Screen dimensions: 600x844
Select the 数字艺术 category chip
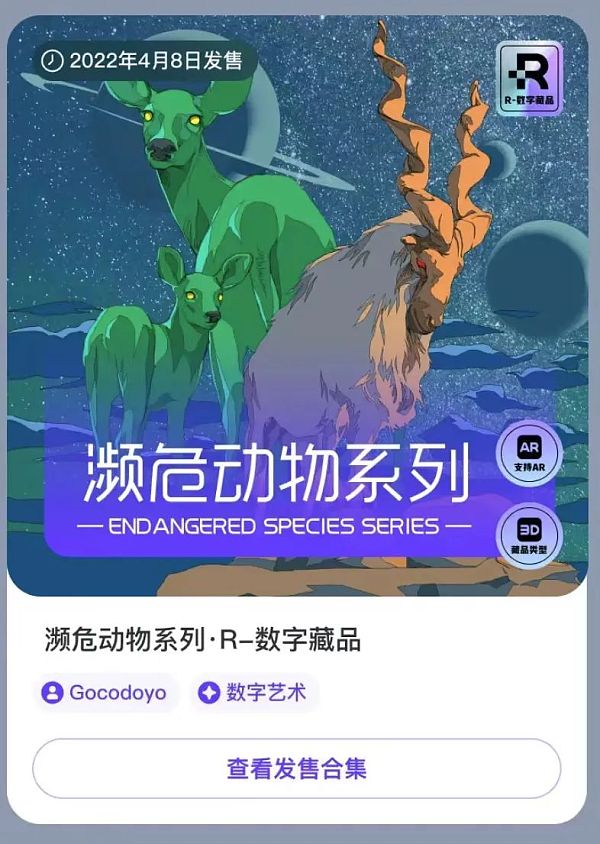coord(254,693)
